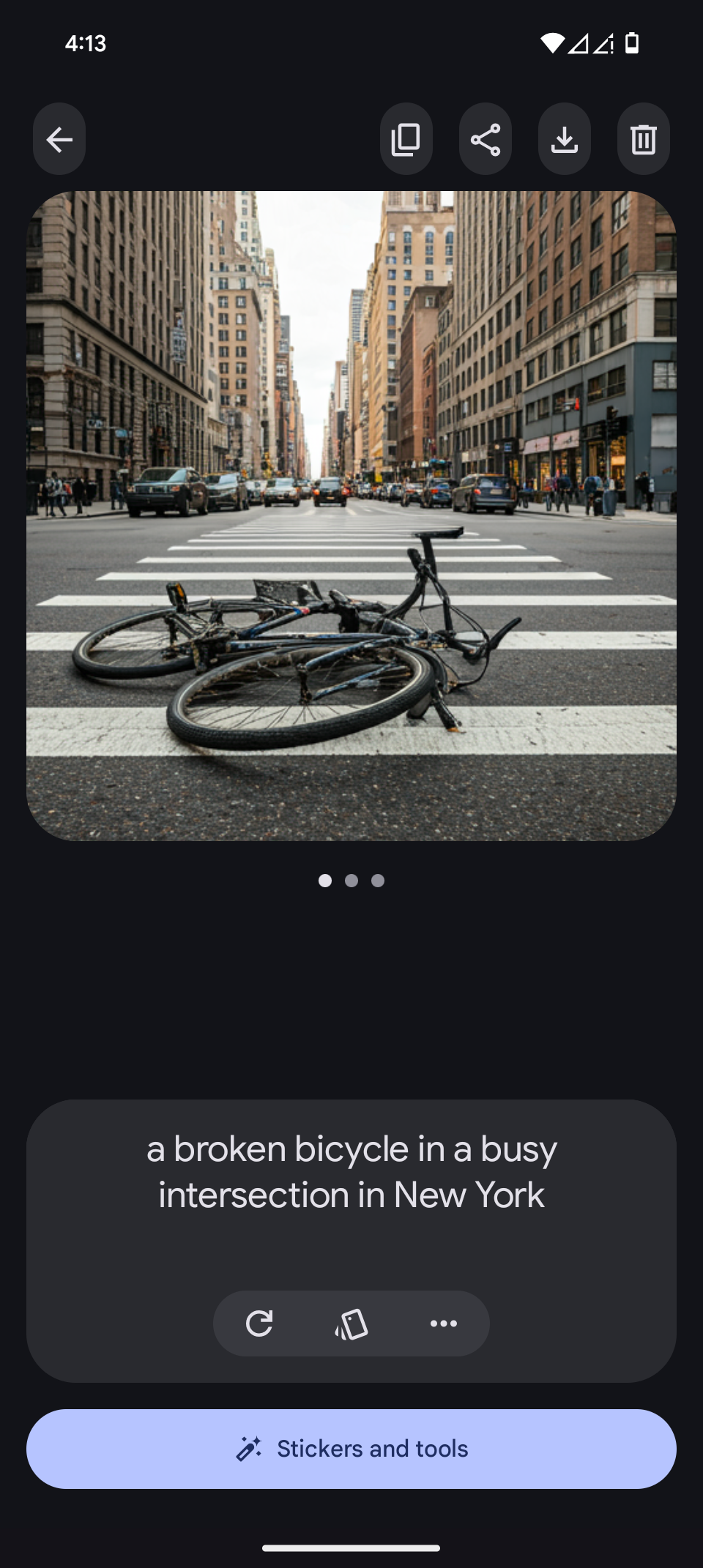Copy the generated image
Screen dimensions: 703x1568
click(406, 139)
